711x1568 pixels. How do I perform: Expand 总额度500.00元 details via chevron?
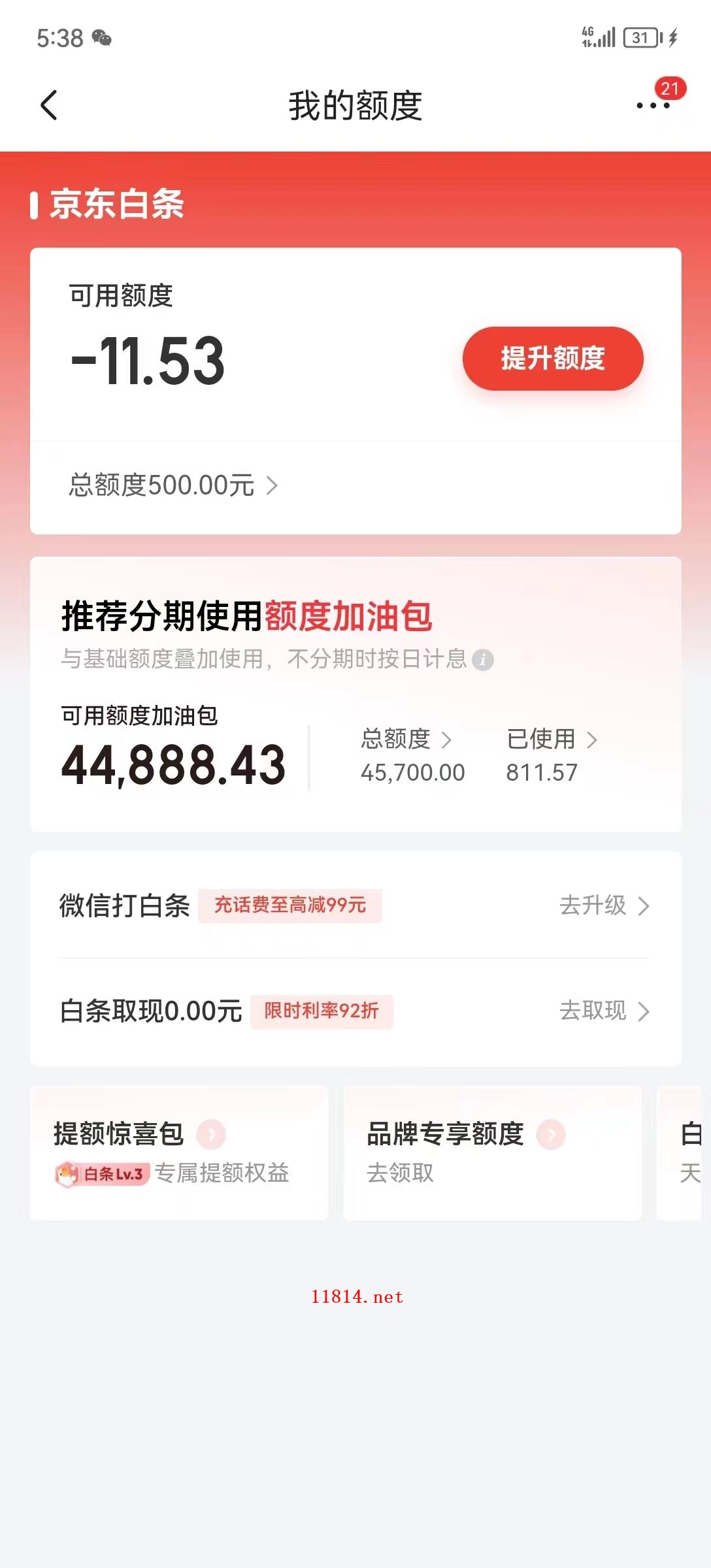[273, 486]
